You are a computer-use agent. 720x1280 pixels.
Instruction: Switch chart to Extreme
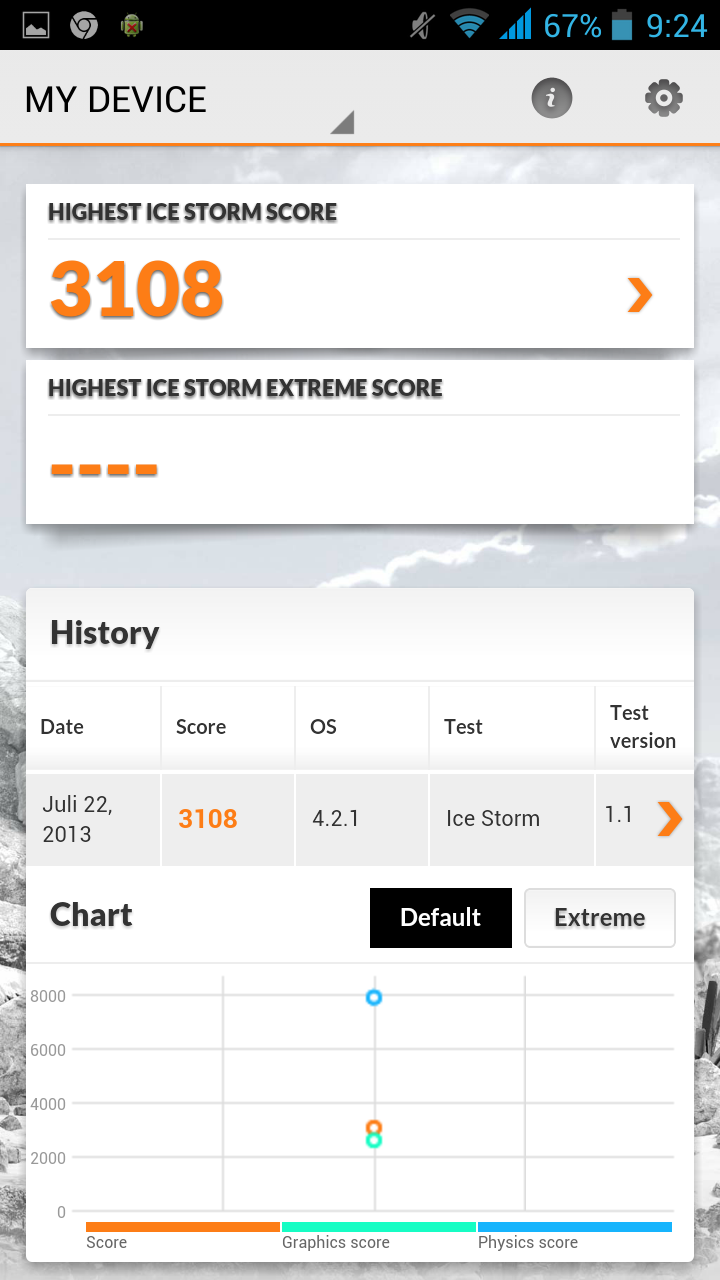coord(600,918)
